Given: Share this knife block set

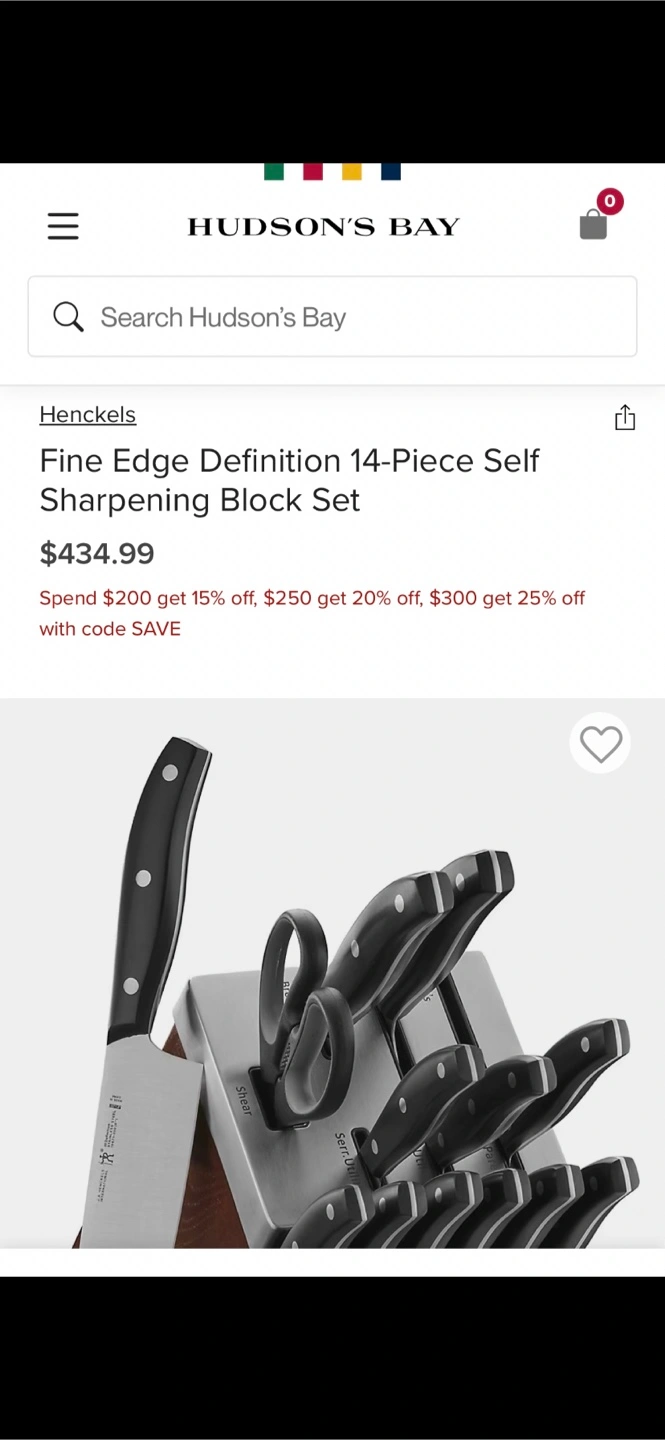Looking at the screenshot, I should pyautogui.click(x=625, y=417).
